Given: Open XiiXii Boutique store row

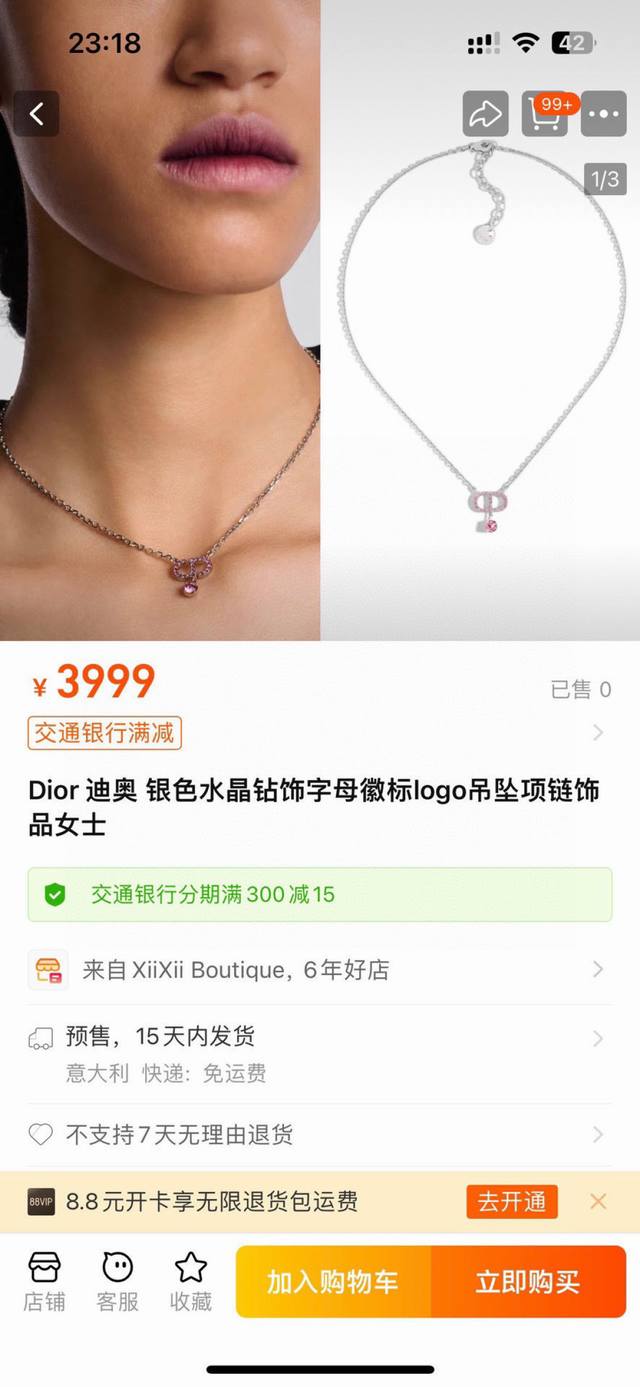Looking at the screenshot, I should tap(319, 969).
